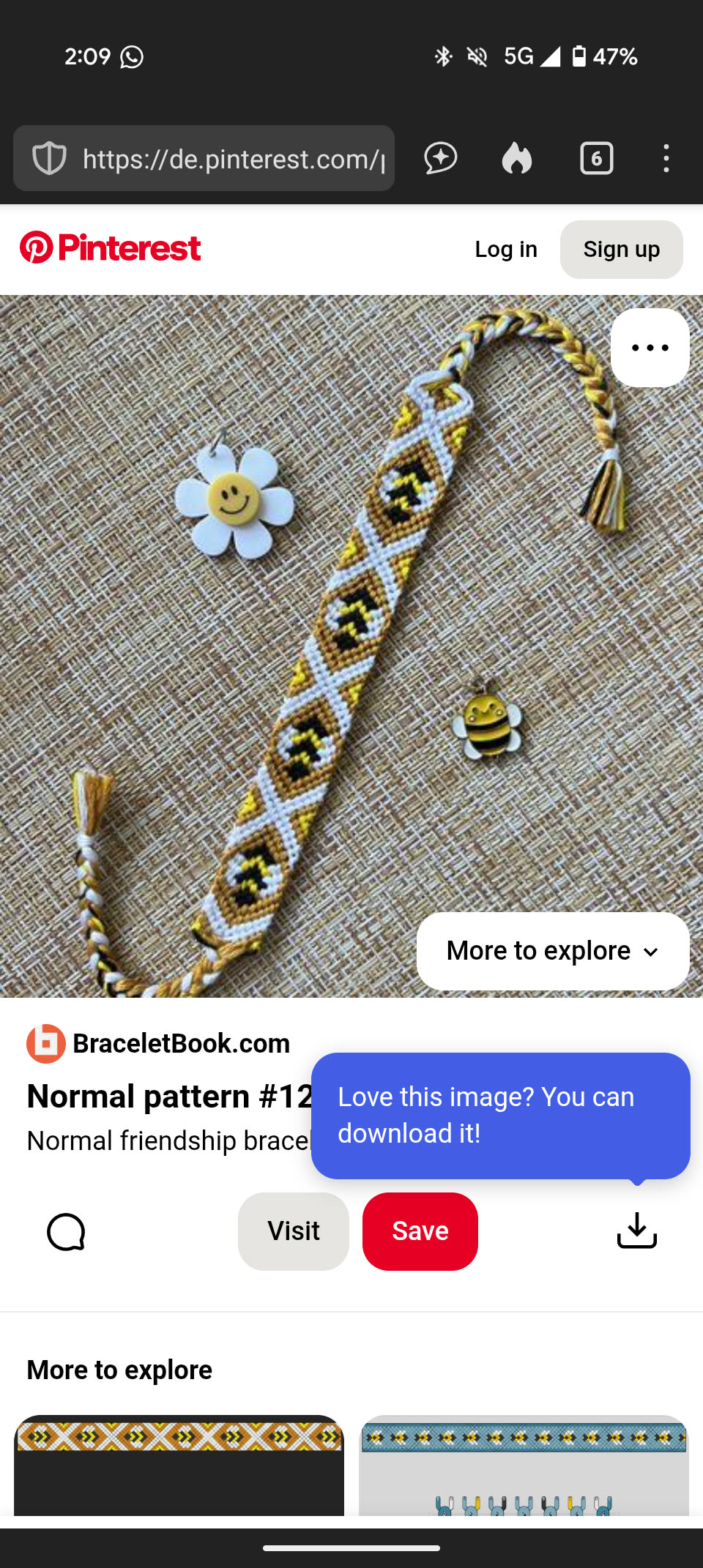This screenshot has width=703, height=1568.
Task: Visit the pin's source site
Action: pos(293,1231)
